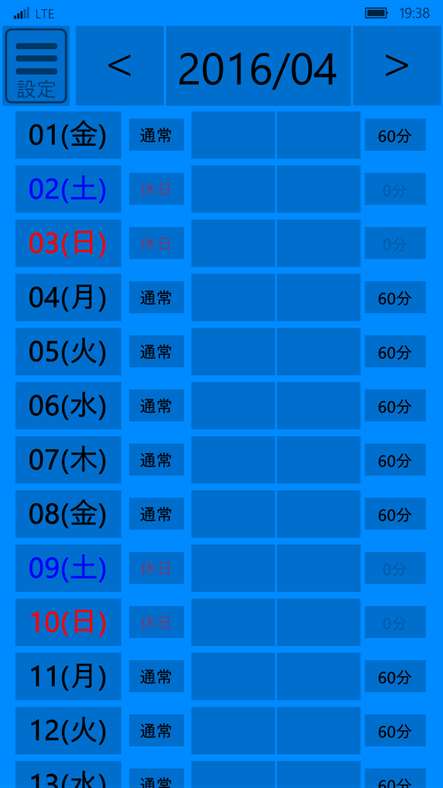Viewport: 443px width, 788px height.
Task: Set the end time for 05(火)
Action: [318, 352]
